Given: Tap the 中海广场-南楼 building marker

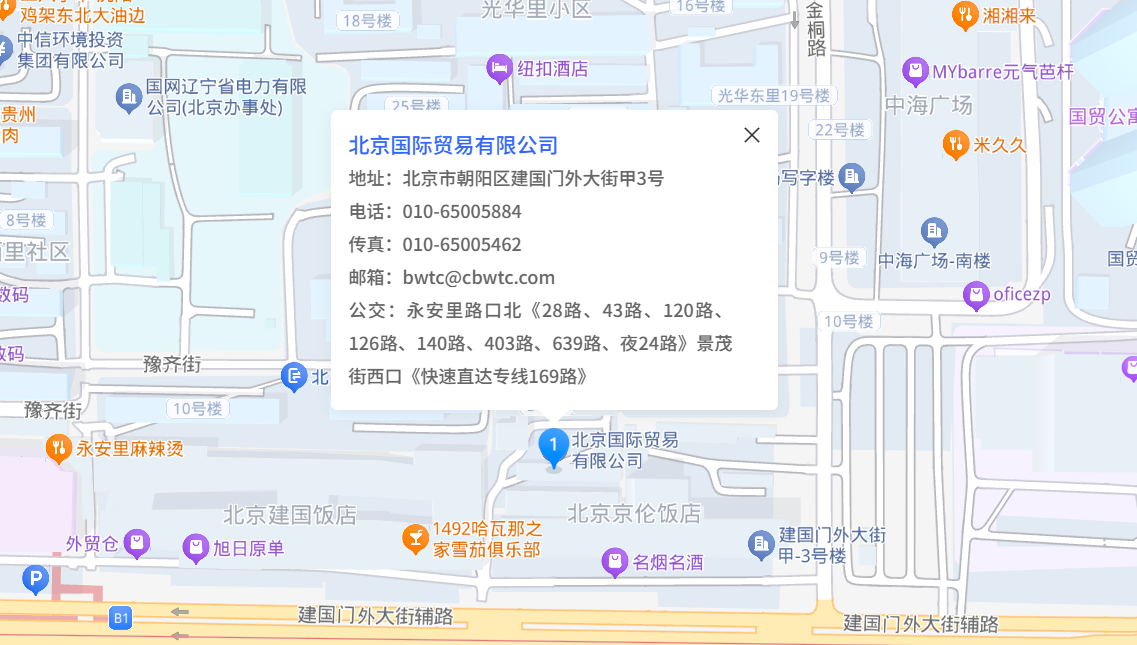Looking at the screenshot, I should click(x=934, y=231).
